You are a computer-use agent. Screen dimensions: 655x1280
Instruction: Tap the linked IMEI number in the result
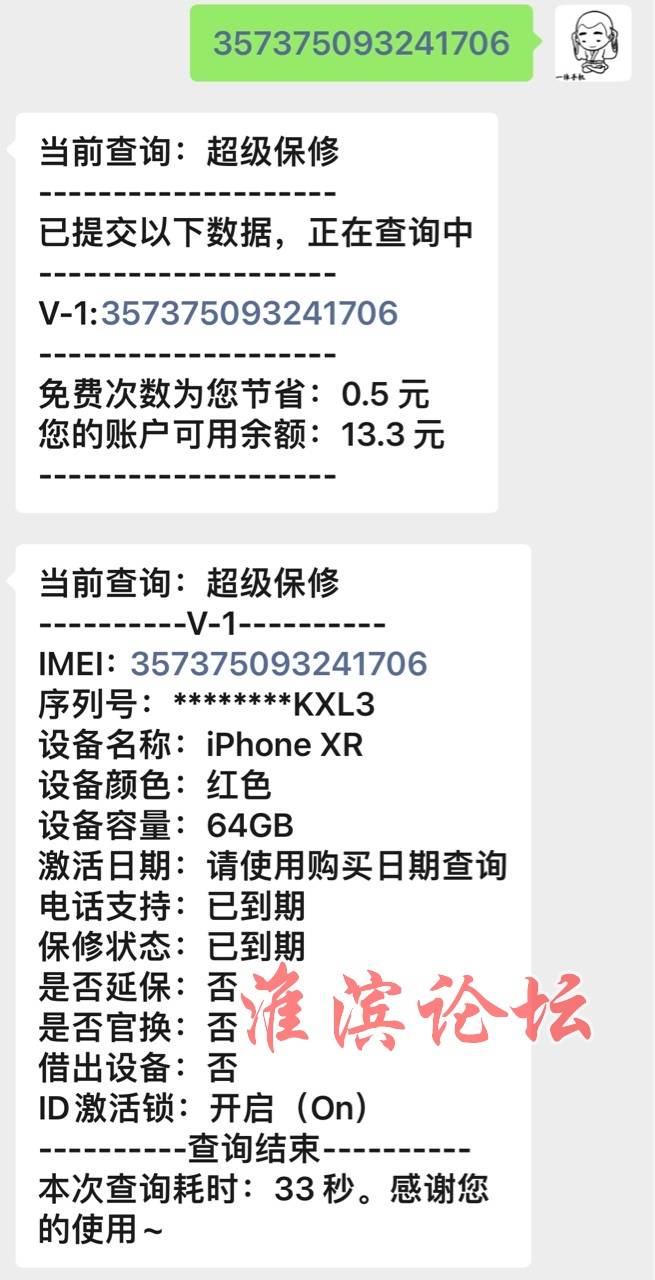tap(279, 664)
